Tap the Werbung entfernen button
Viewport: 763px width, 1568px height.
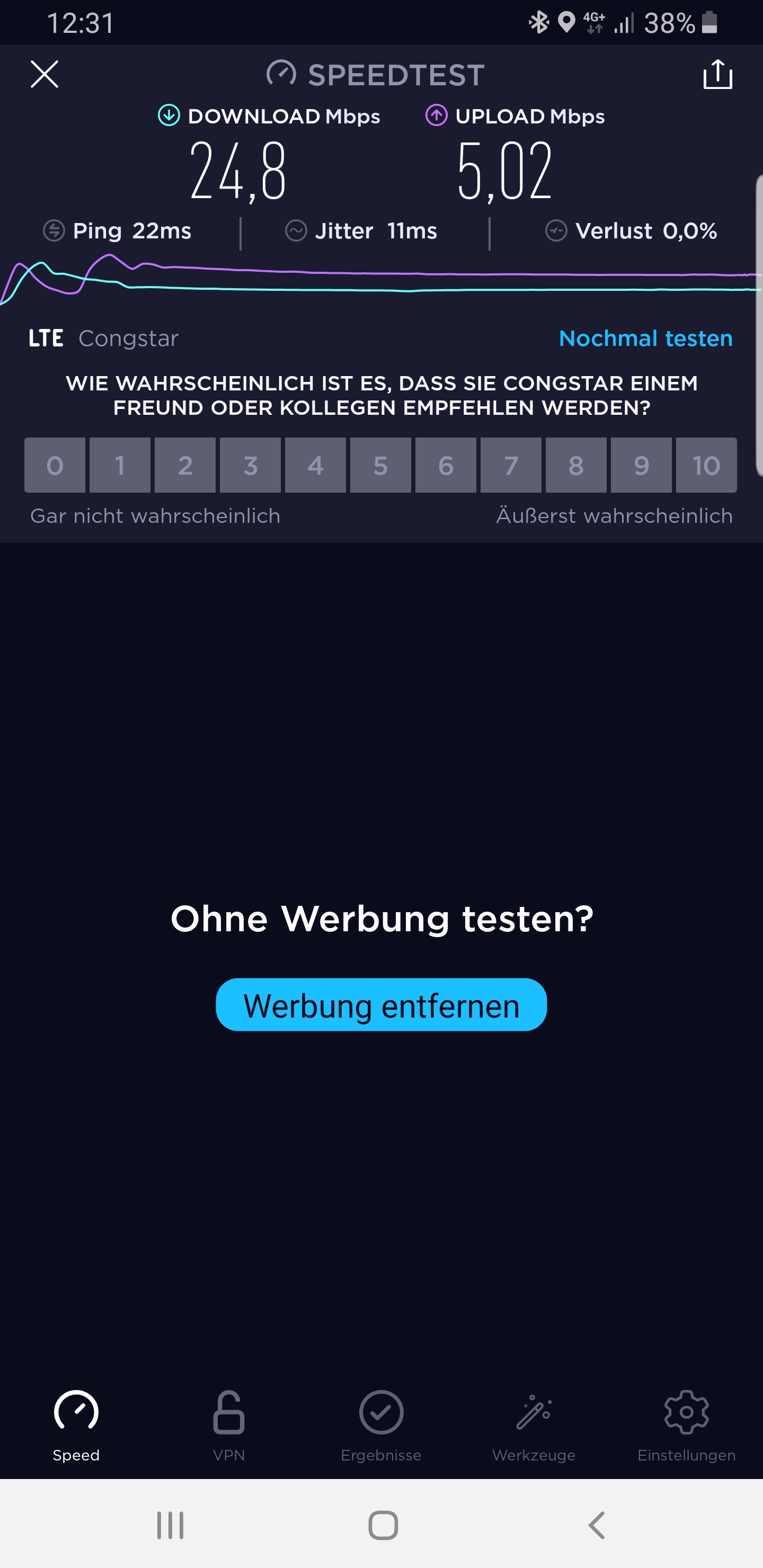381,1005
